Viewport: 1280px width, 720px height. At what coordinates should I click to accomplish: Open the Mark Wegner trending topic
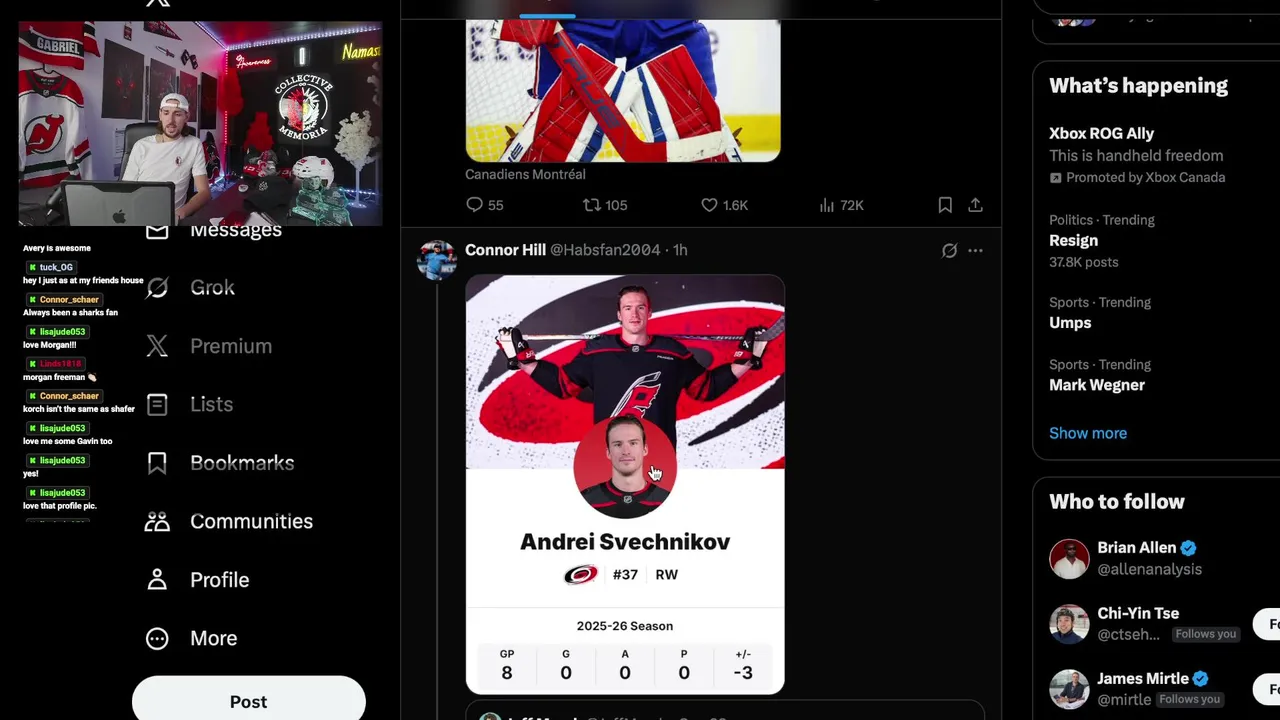click(1096, 385)
